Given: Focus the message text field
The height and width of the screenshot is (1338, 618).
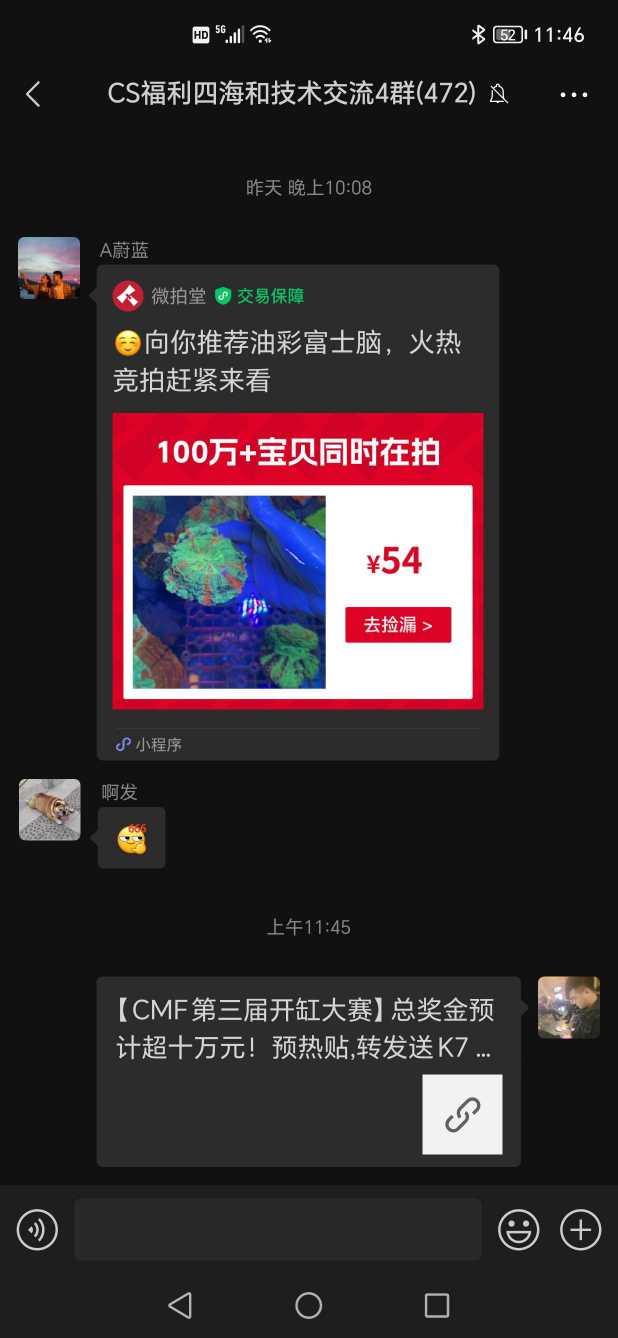Looking at the screenshot, I should [x=278, y=1229].
